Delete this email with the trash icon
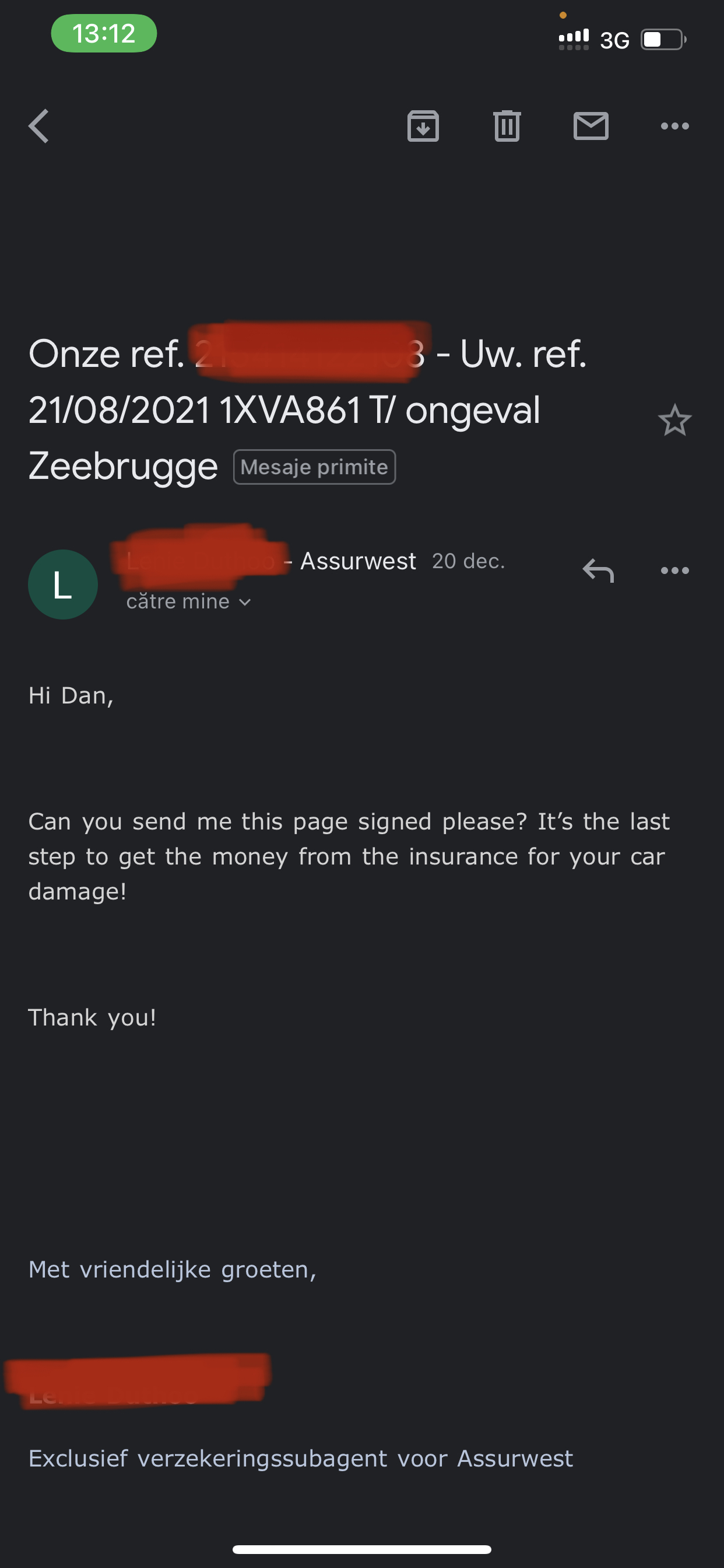The height and width of the screenshot is (1568, 724). (507, 126)
